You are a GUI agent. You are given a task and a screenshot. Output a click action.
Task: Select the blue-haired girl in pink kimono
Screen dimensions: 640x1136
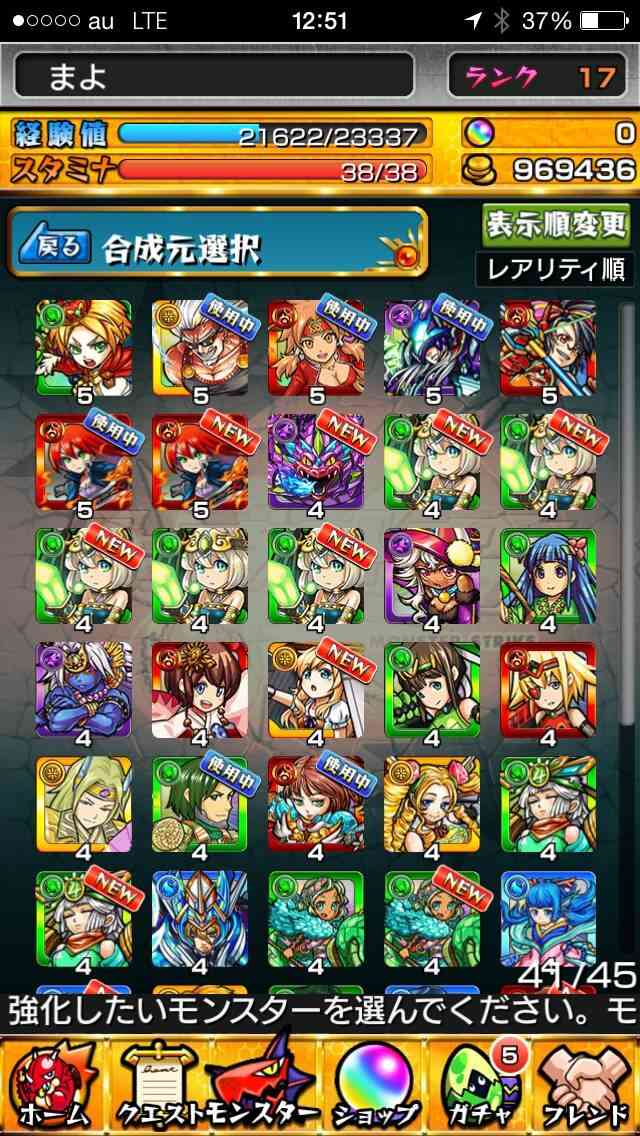point(548,919)
